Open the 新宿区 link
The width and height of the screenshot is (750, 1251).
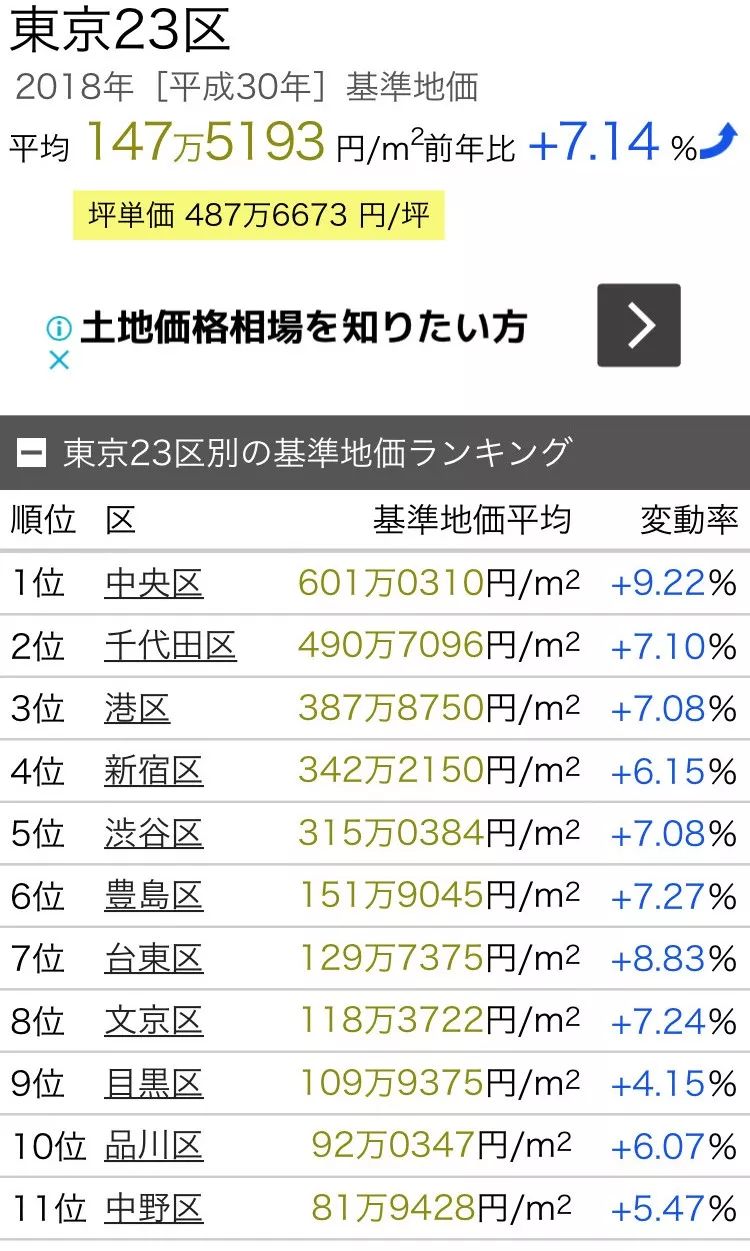154,771
